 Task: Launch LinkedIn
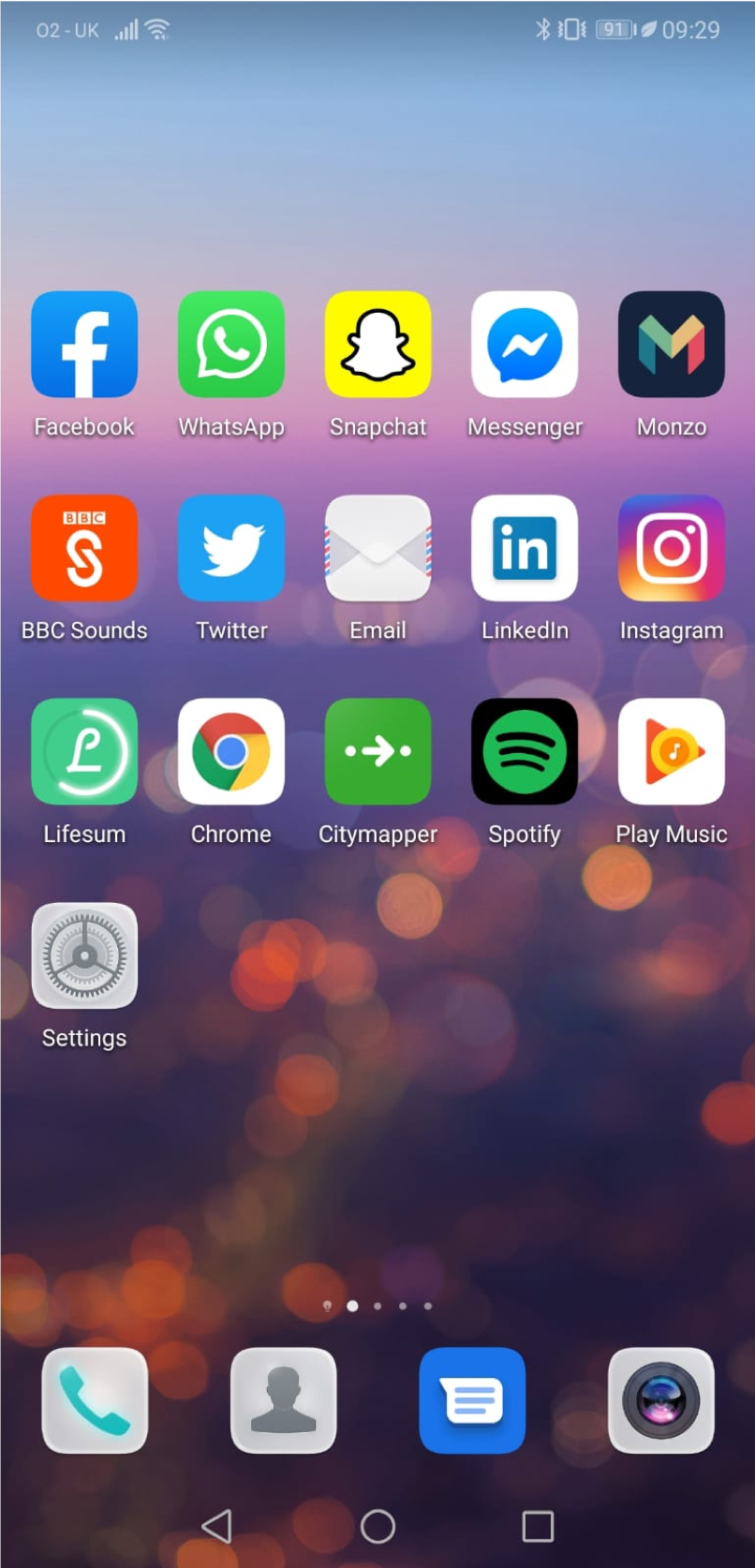click(x=525, y=548)
